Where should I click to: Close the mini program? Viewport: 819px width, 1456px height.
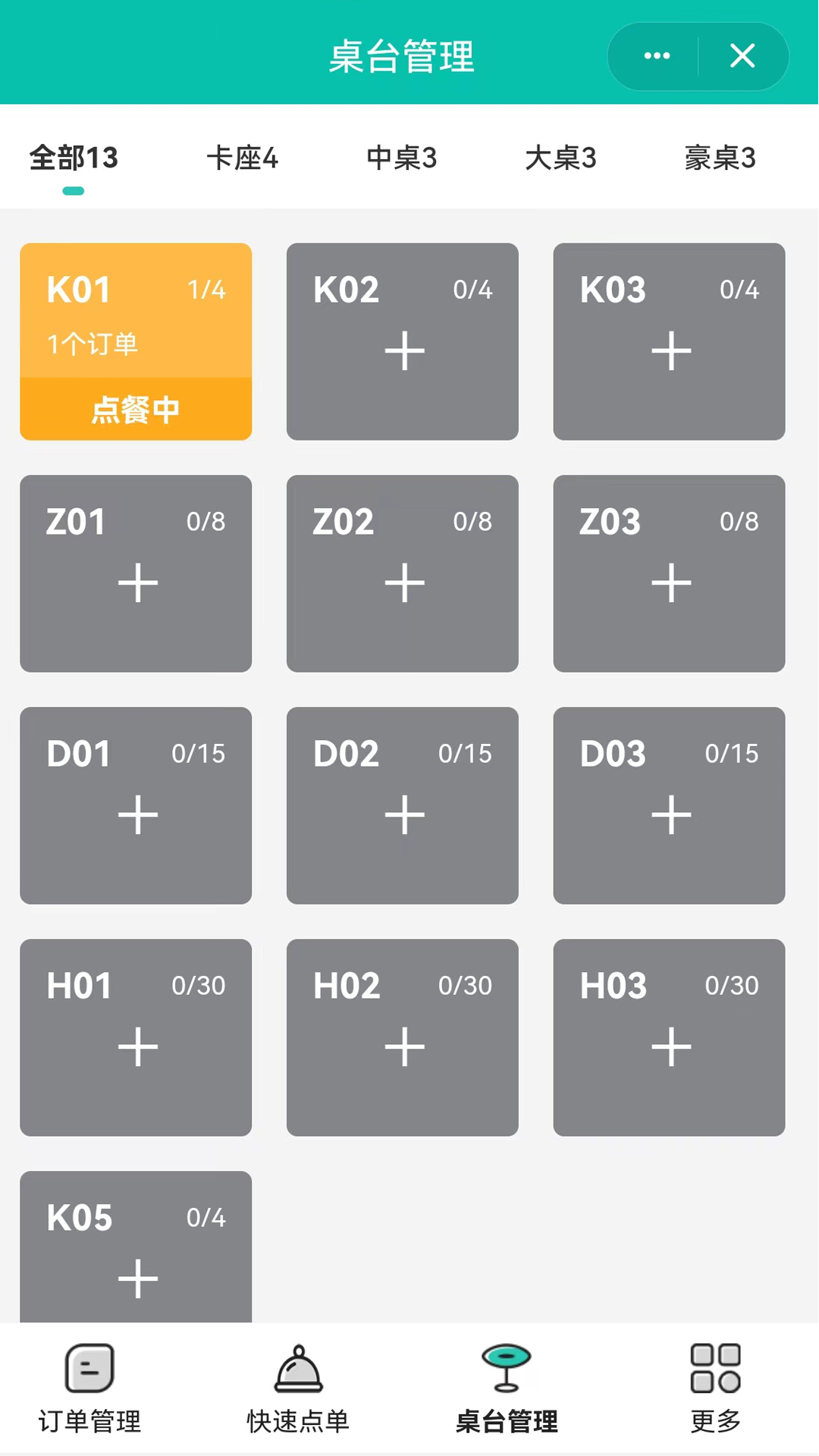[742, 56]
